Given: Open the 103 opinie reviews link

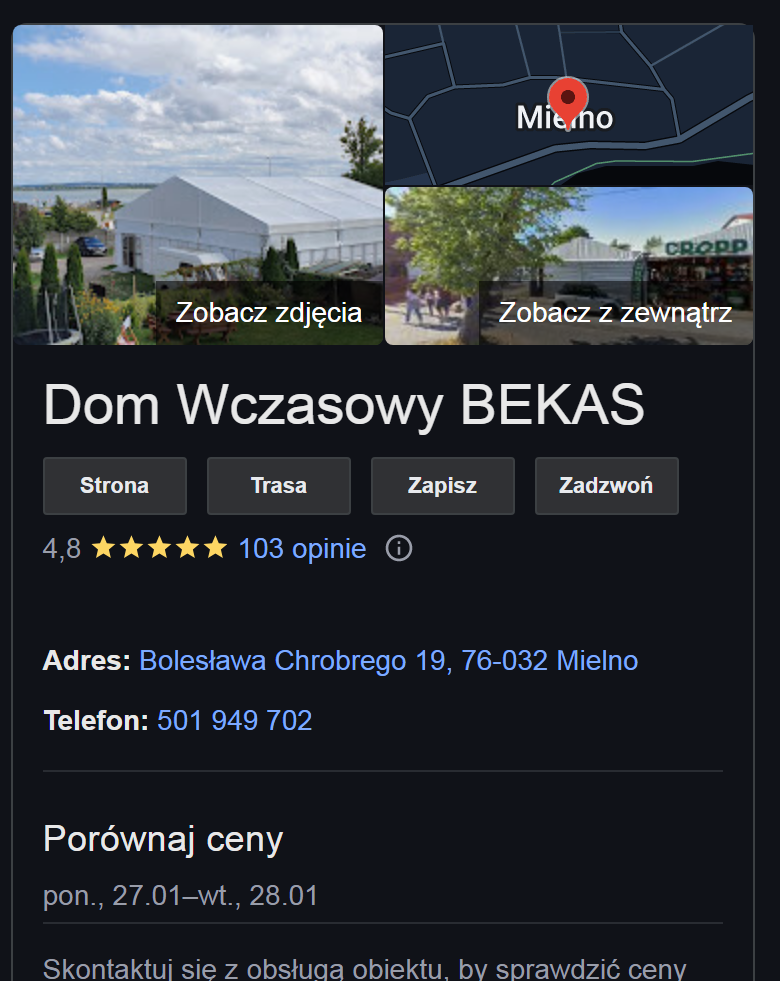Looking at the screenshot, I should pos(302,549).
